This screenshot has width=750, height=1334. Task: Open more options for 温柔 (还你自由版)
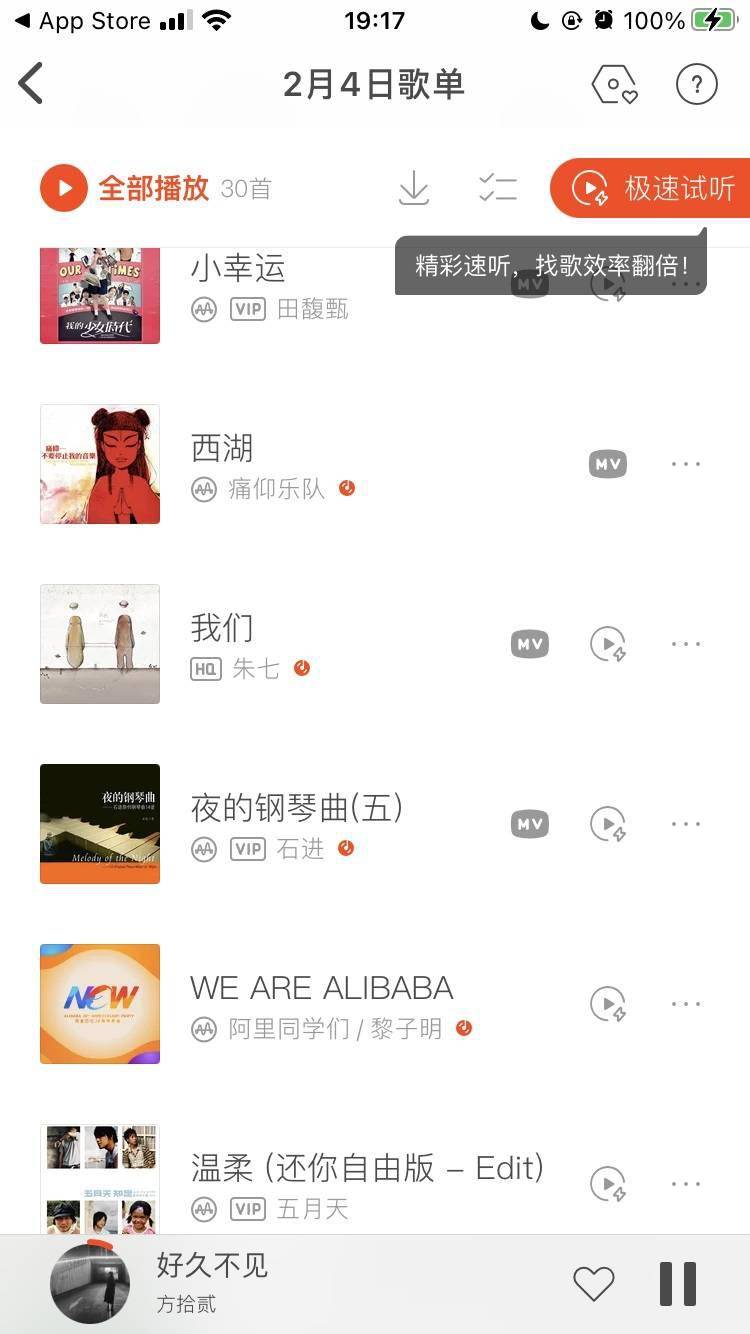coord(686,1184)
